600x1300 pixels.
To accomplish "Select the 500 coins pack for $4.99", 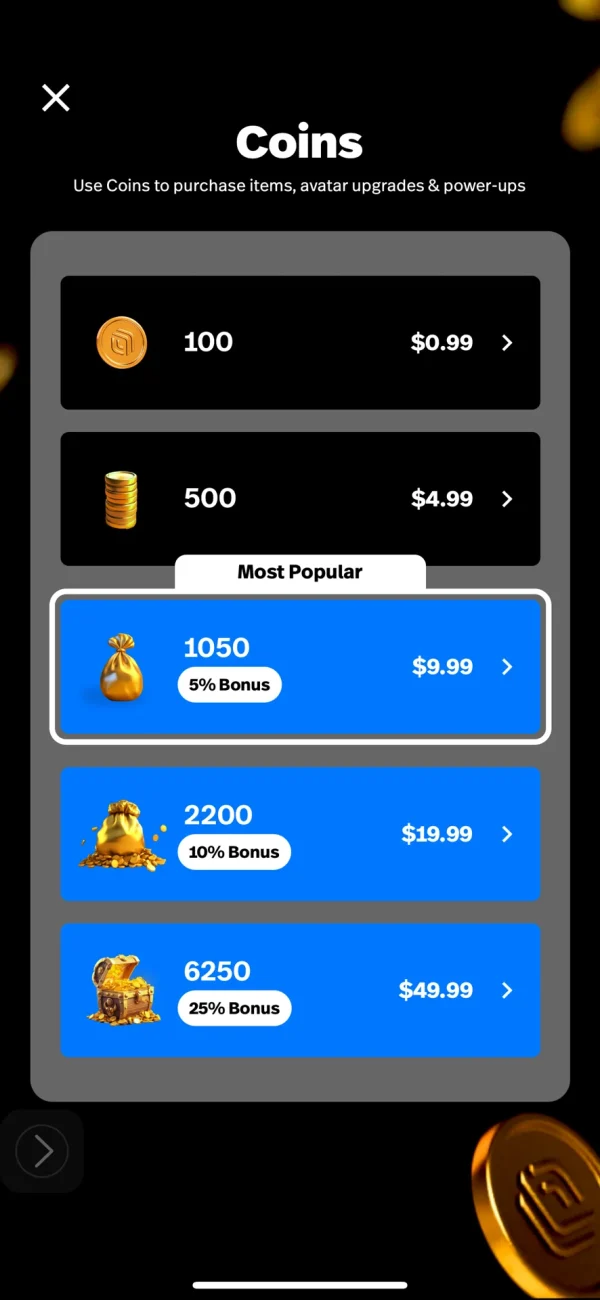I will 300,498.
